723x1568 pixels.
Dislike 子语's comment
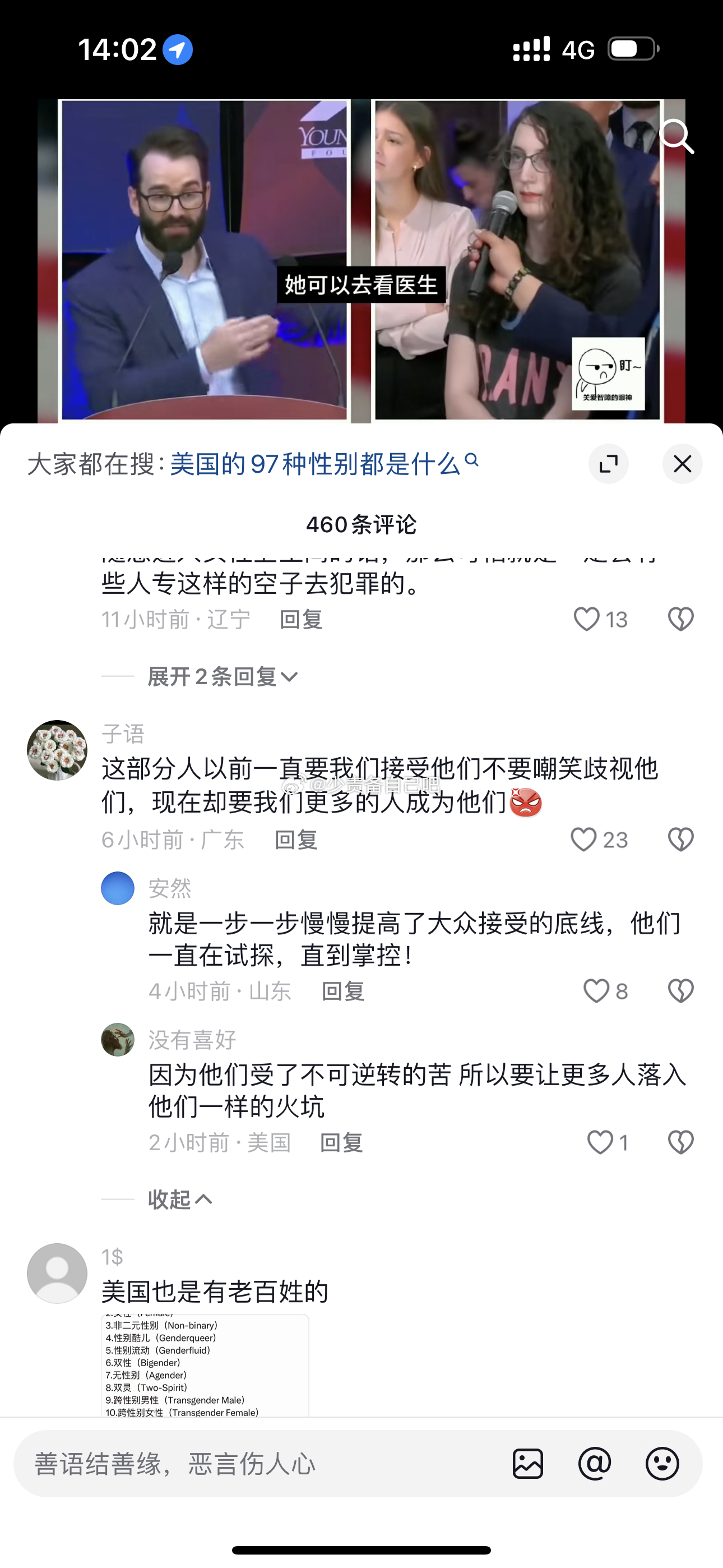(680, 840)
